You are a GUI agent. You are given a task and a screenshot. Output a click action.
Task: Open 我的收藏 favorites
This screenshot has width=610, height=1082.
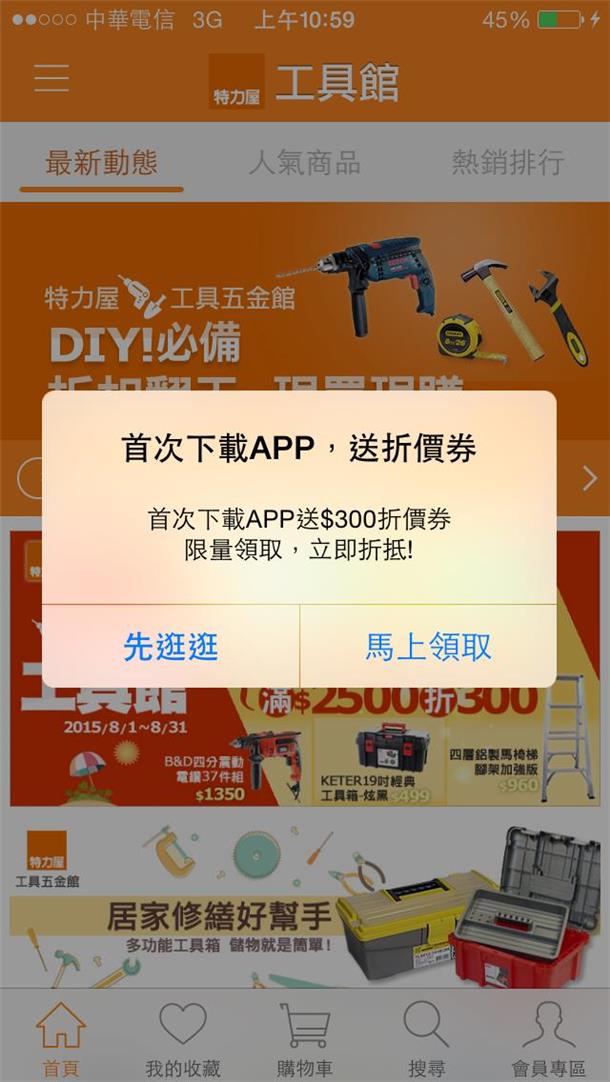tap(183, 1040)
